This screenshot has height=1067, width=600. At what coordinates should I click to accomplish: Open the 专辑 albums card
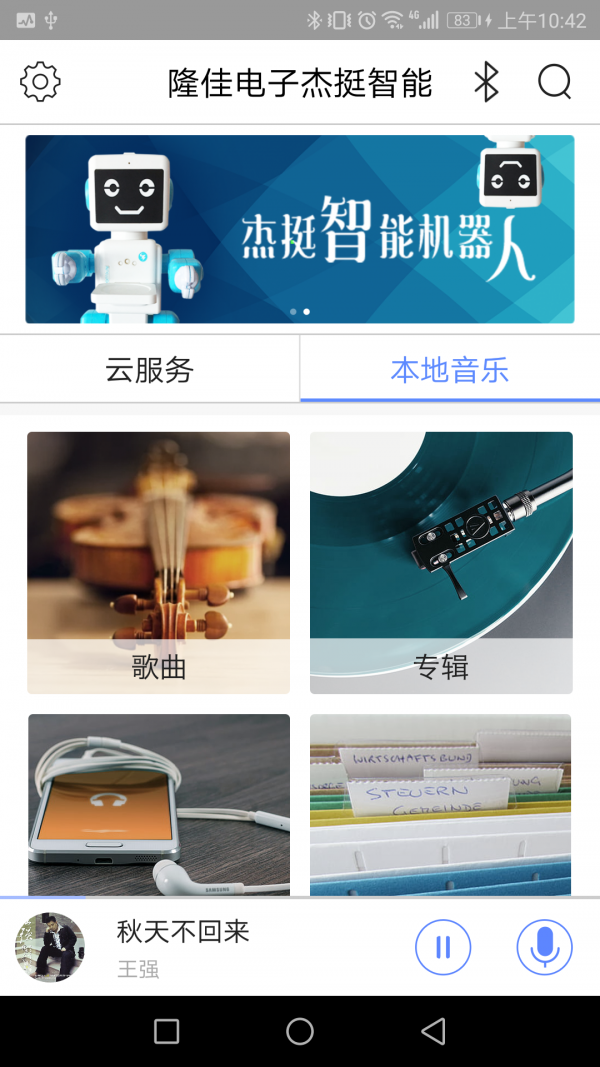[441, 562]
